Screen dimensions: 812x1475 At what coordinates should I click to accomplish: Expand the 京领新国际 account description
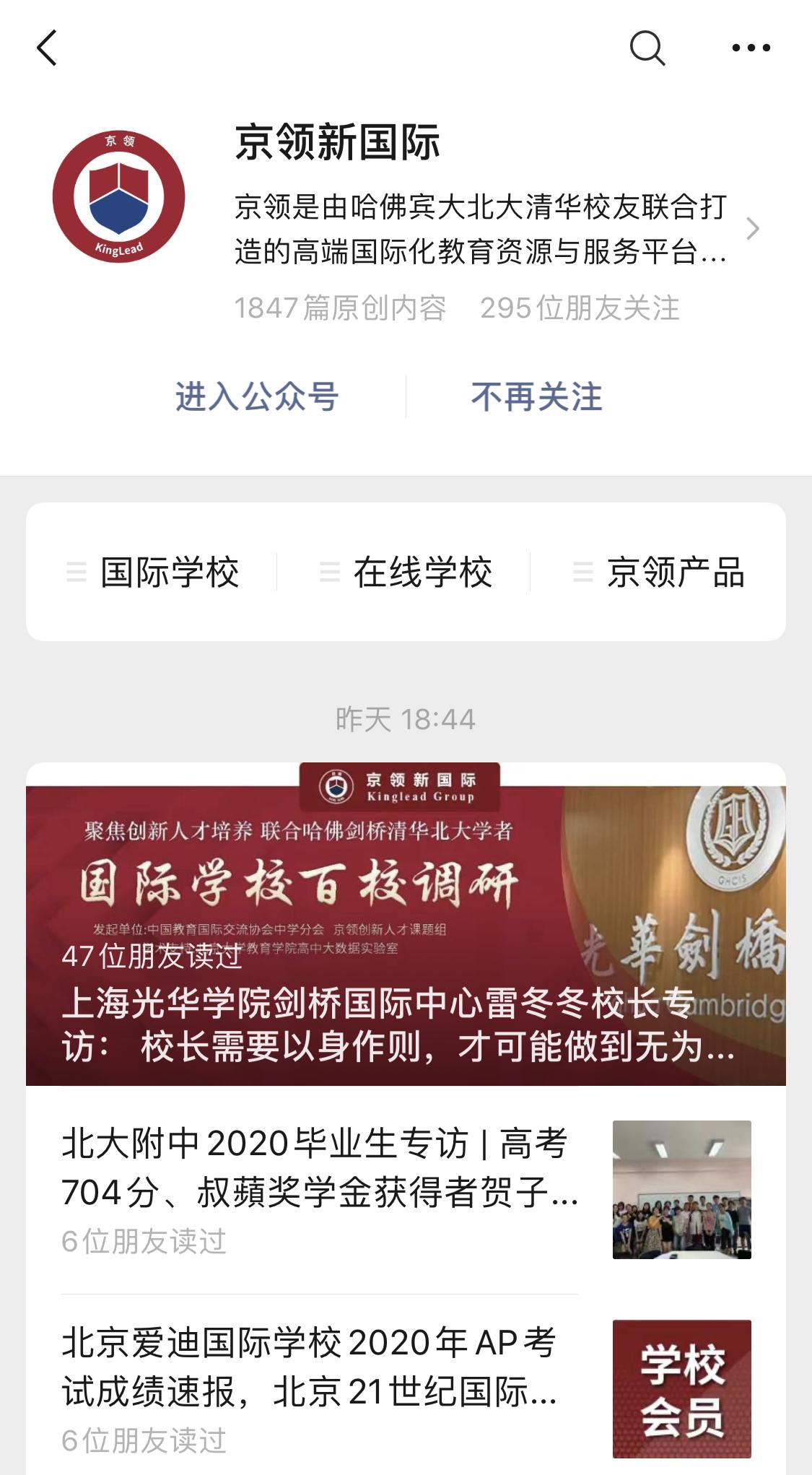[752, 229]
